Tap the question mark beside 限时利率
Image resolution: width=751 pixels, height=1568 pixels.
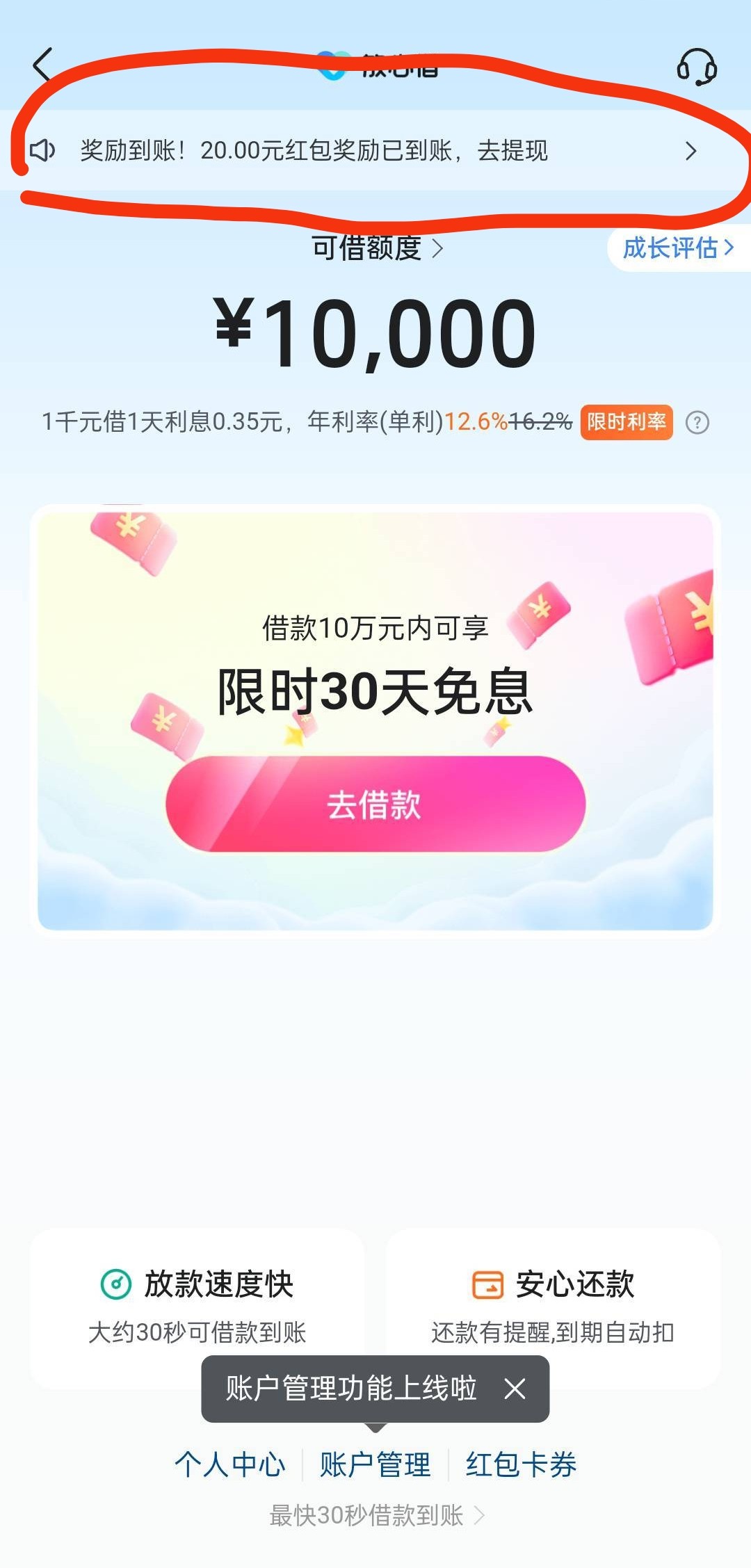[697, 422]
